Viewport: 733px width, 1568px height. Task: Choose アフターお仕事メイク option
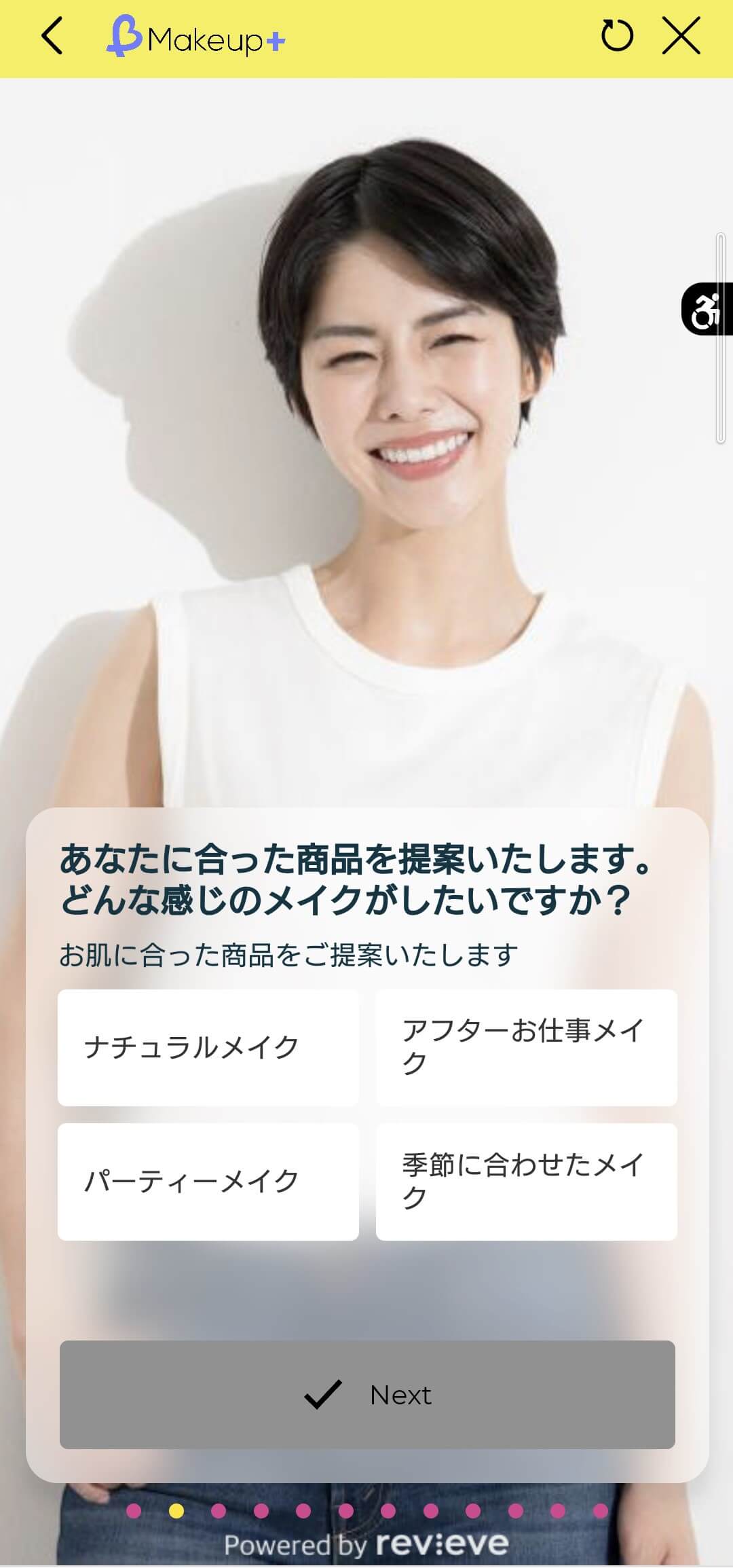click(x=526, y=1047)
